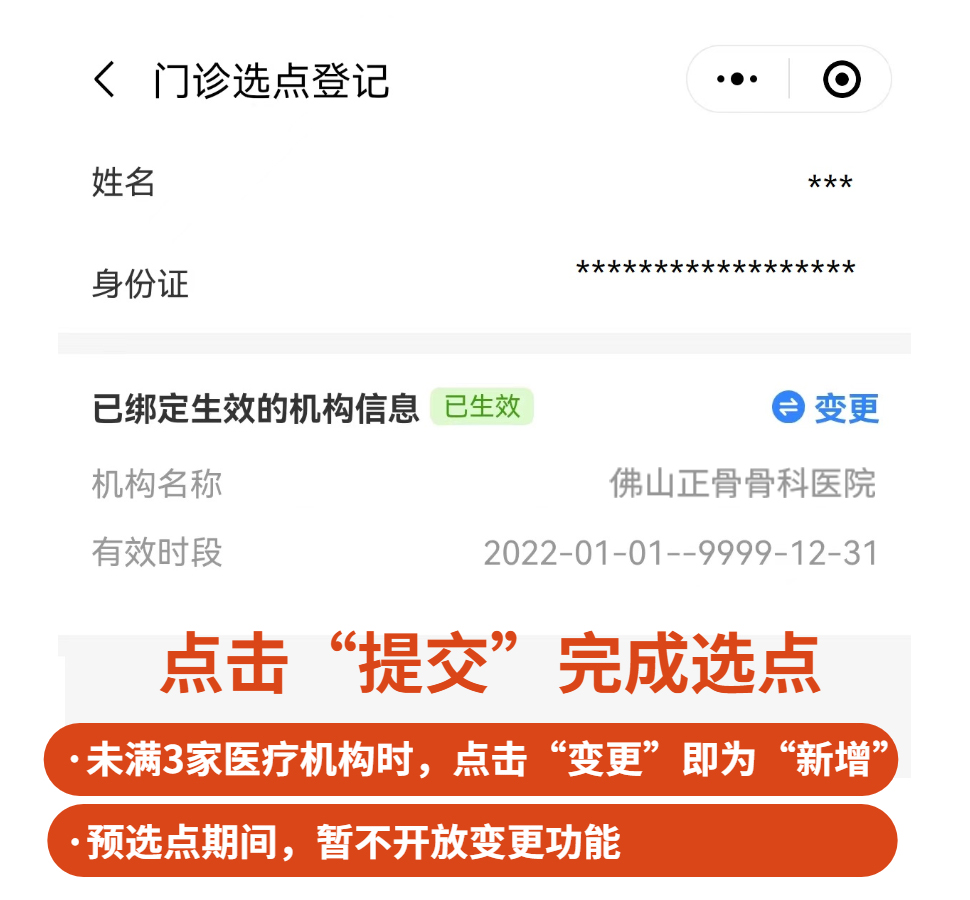Open the mini program more options menu
Viewport: 970px width, 900px height.
(x=738, y=79)
